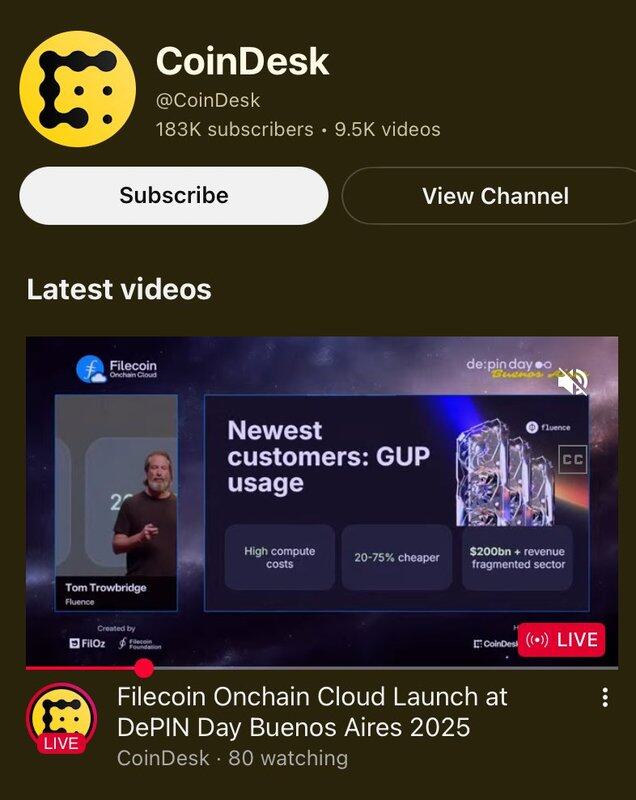Screen dimensions: 636x800
Task: Open the video's three-dot options menu
Action: pyautogui.click(x=605, y=698)
